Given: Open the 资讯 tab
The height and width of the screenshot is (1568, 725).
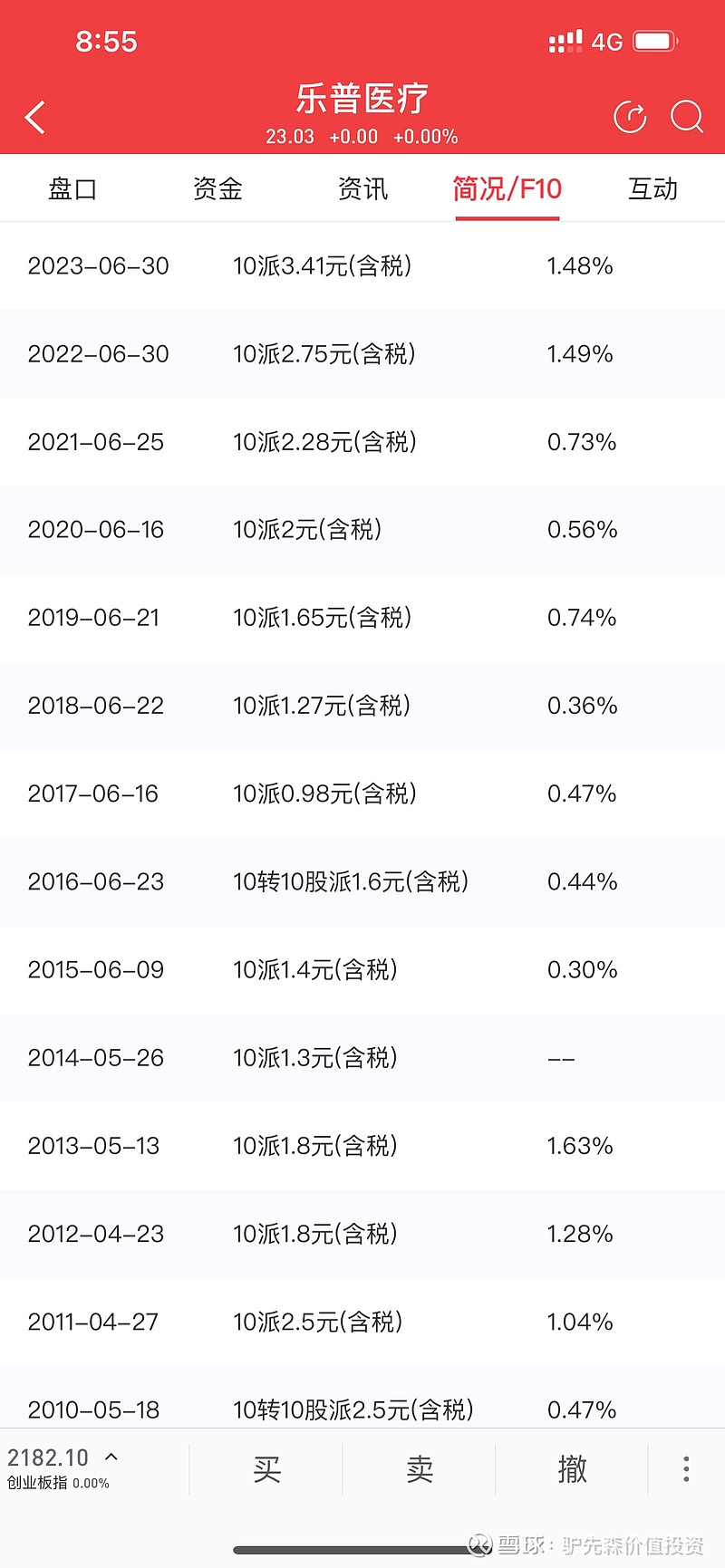Looking at the screenshot, I should 362,188.
